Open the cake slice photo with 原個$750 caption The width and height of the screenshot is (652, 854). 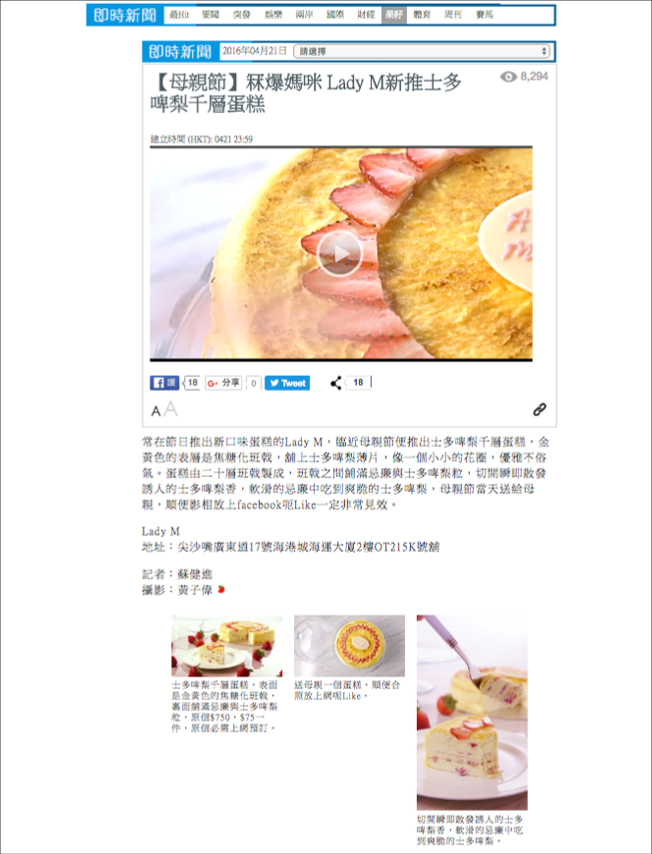point(226,645)
